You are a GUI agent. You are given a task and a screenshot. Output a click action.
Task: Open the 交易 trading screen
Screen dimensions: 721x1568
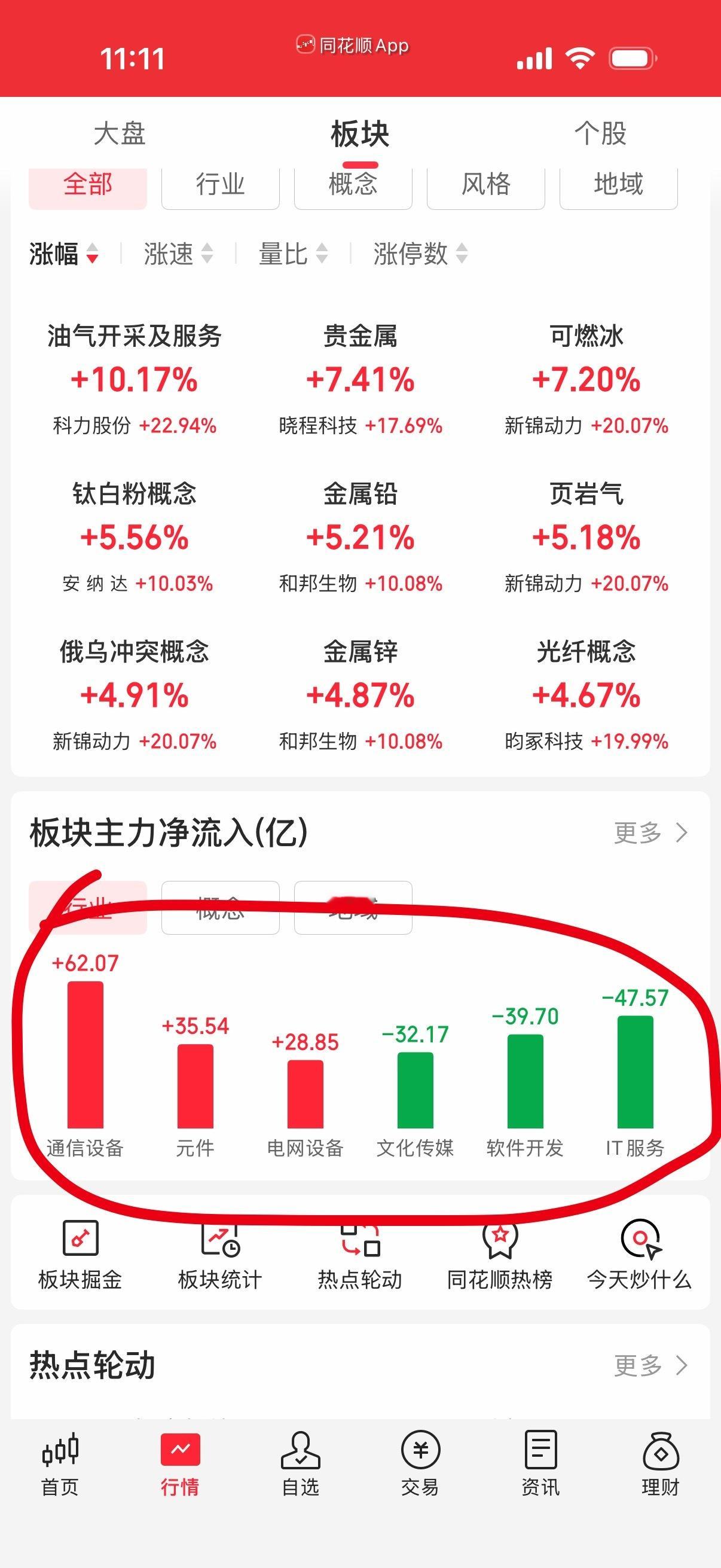click(x=420, y=1485)
